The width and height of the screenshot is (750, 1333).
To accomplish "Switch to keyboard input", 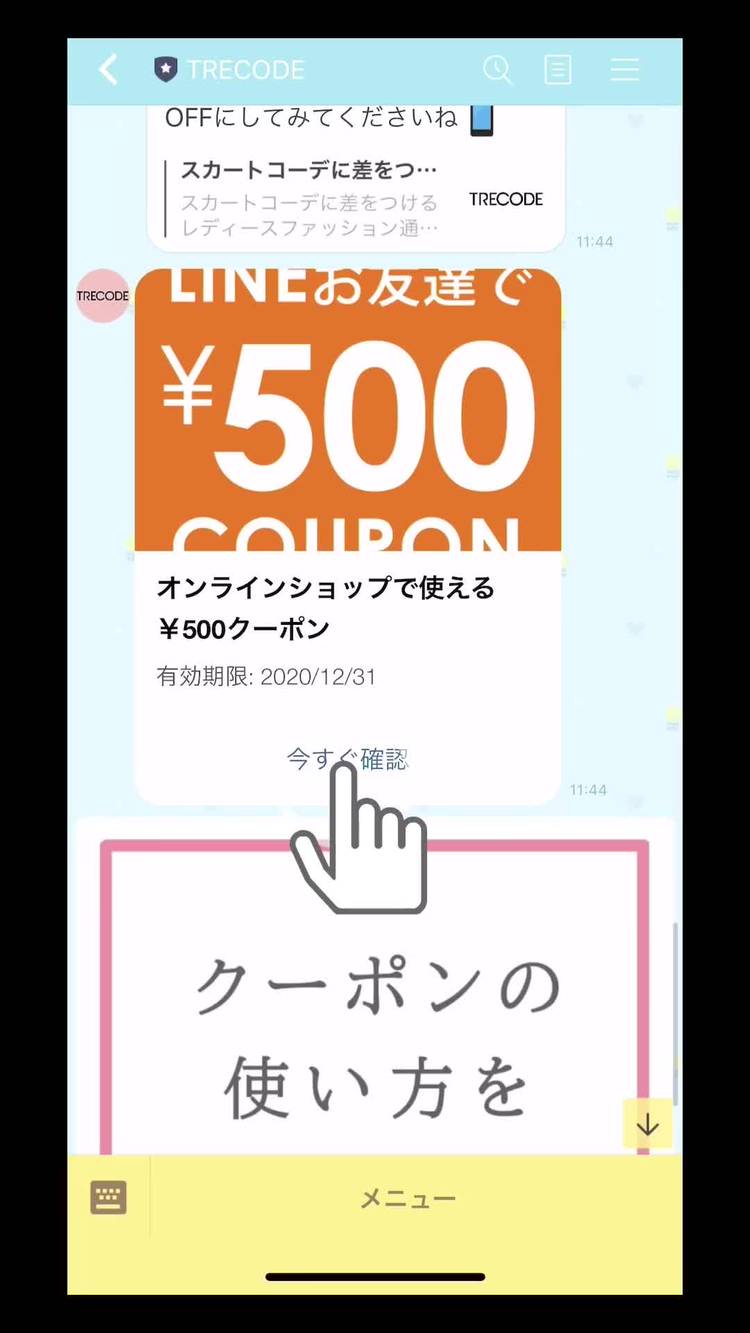I will [109, 1197].
